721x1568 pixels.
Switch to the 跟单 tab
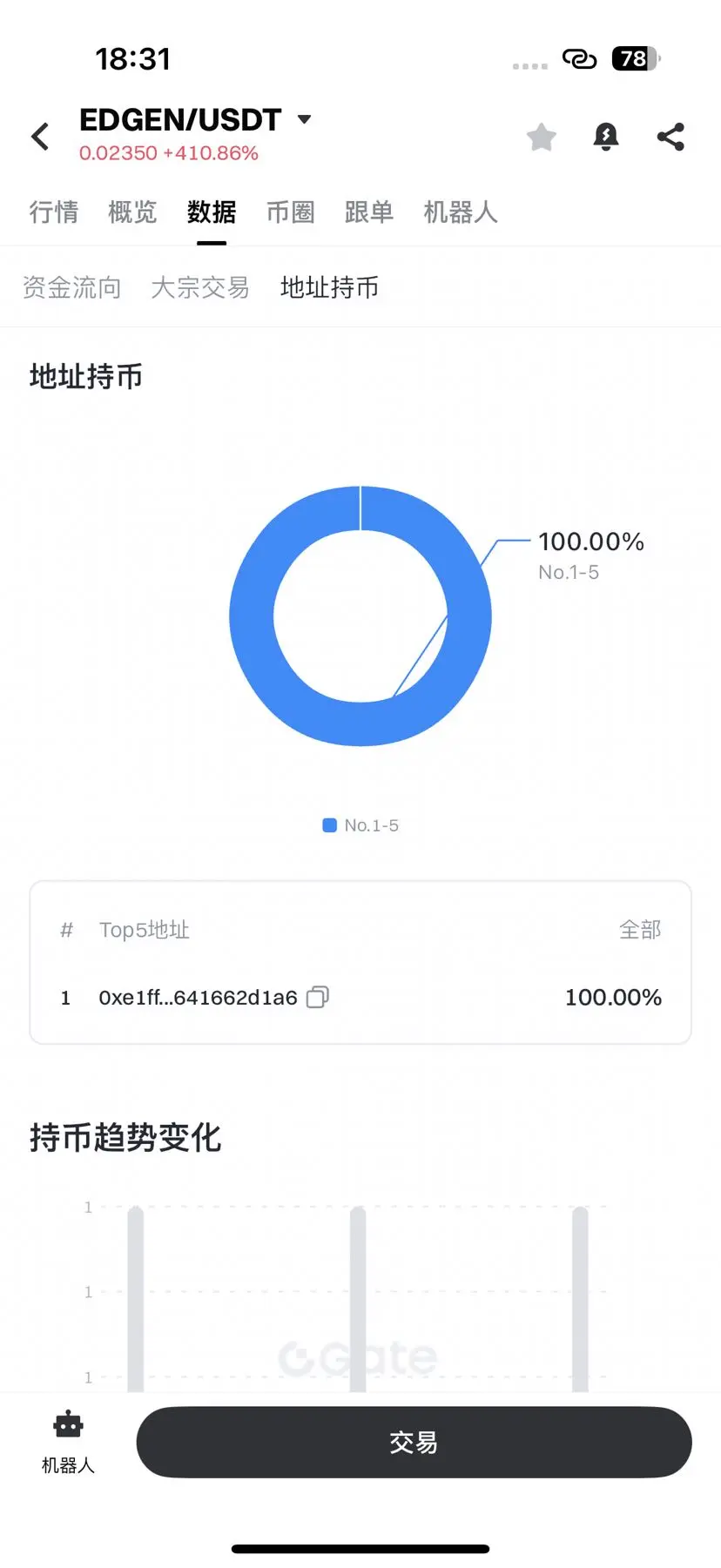click(x=369, y=212)
